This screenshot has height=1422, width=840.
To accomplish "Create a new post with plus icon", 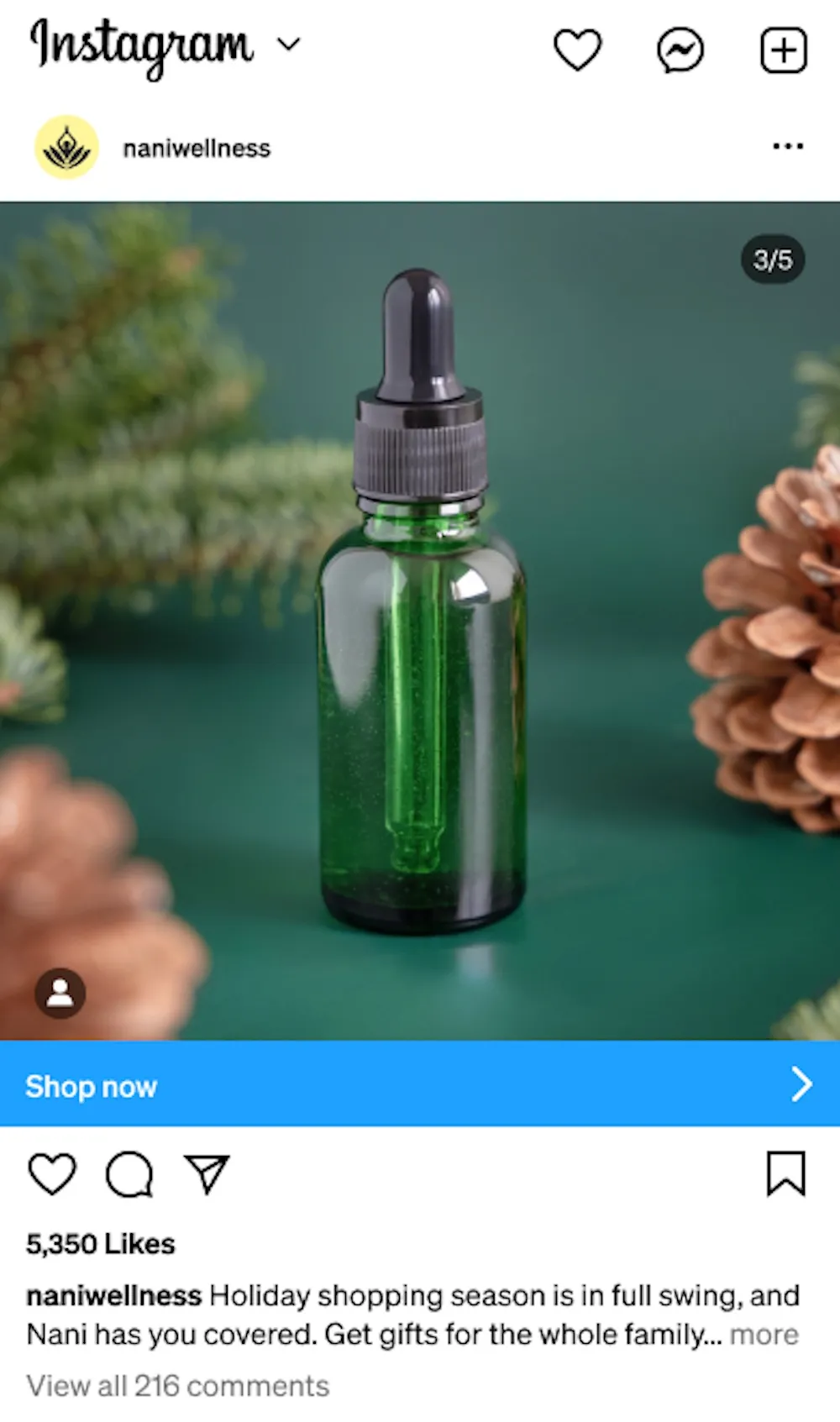I will 784,50.
